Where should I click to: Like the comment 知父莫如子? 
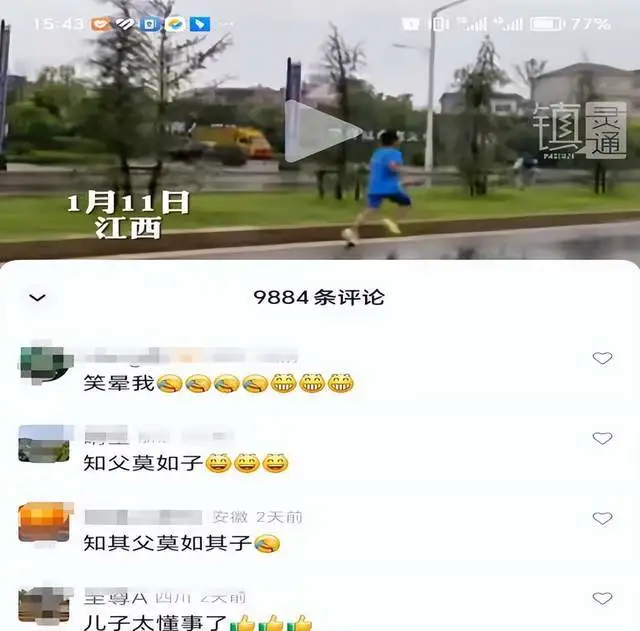click(602, 438)
